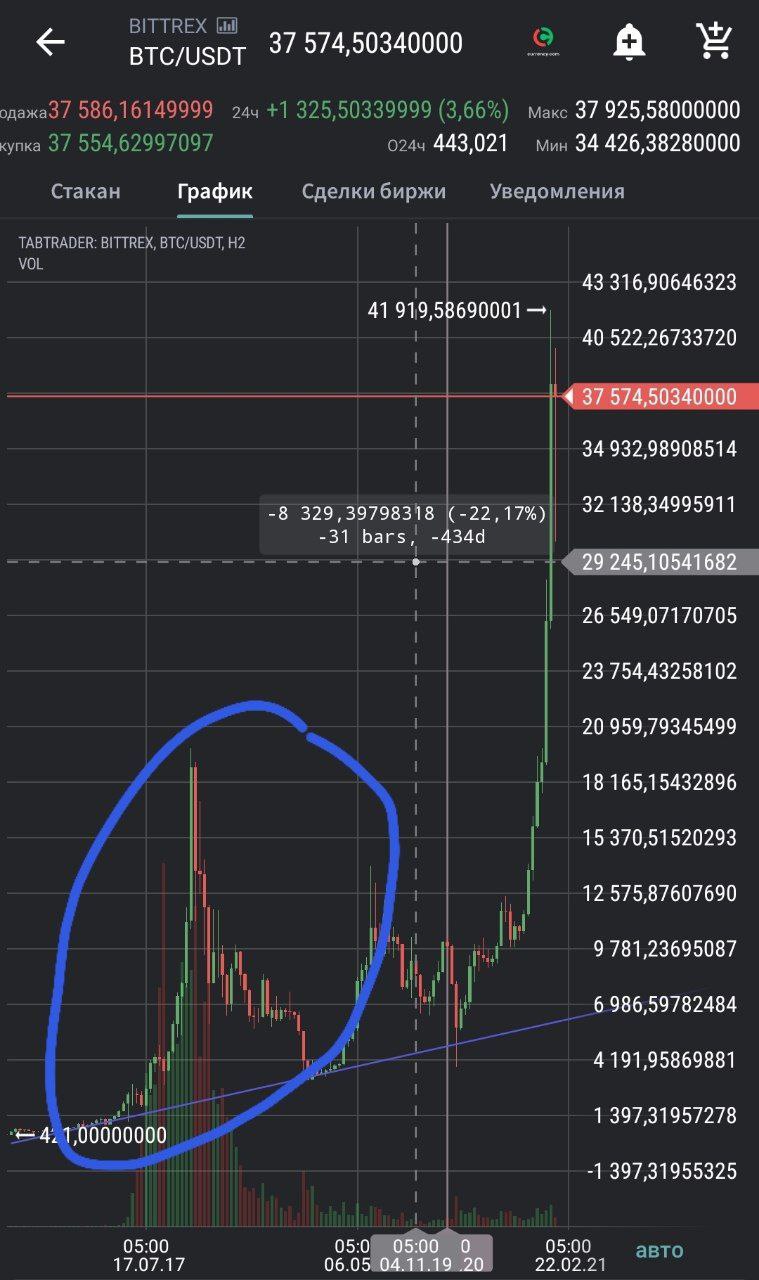Switch to the Стакан tab
Screen dimensions: 759x1280
(x=85, y=191)
